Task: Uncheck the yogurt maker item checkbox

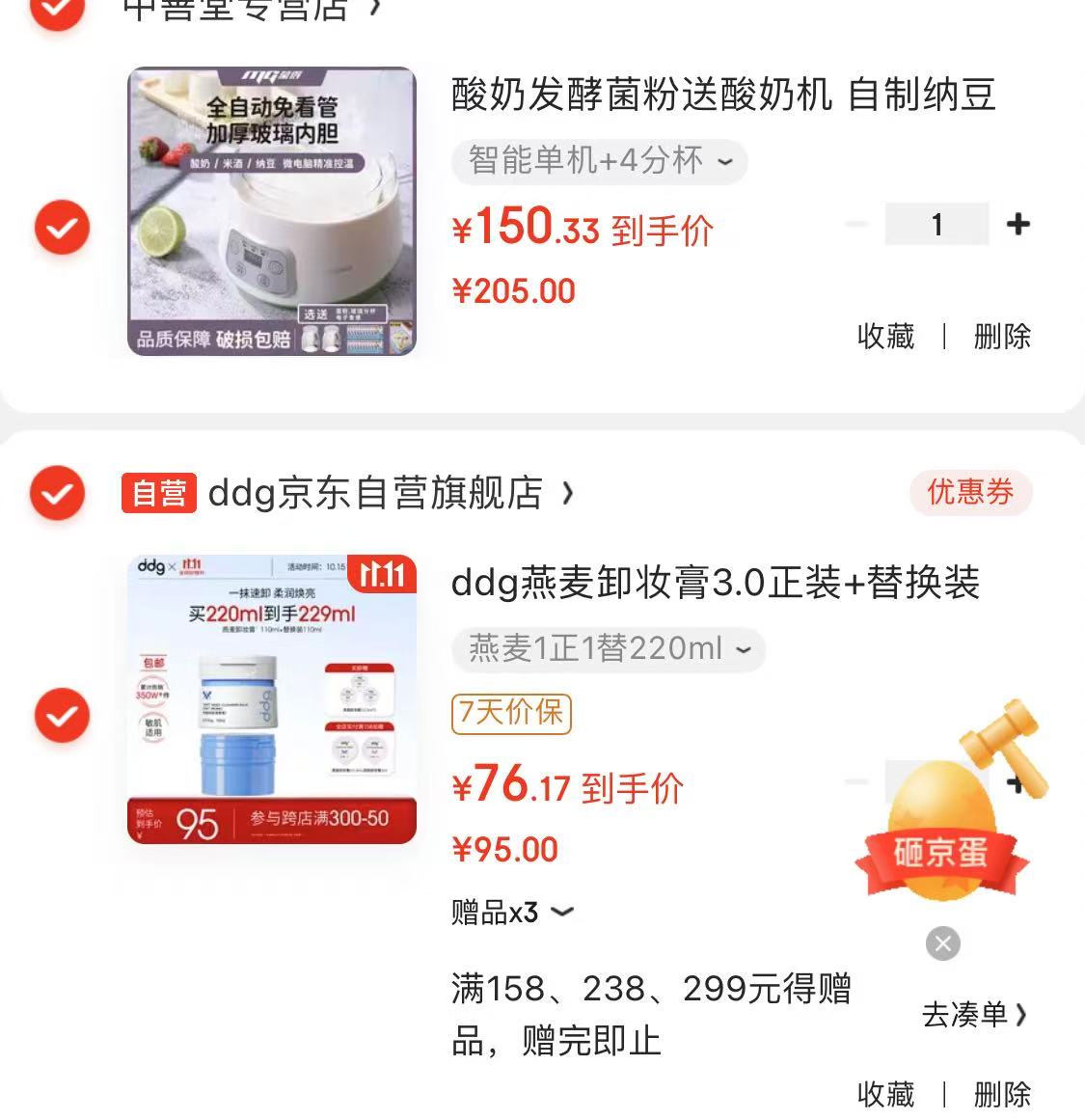Action: pyautogui.click(x=62, y=227)
